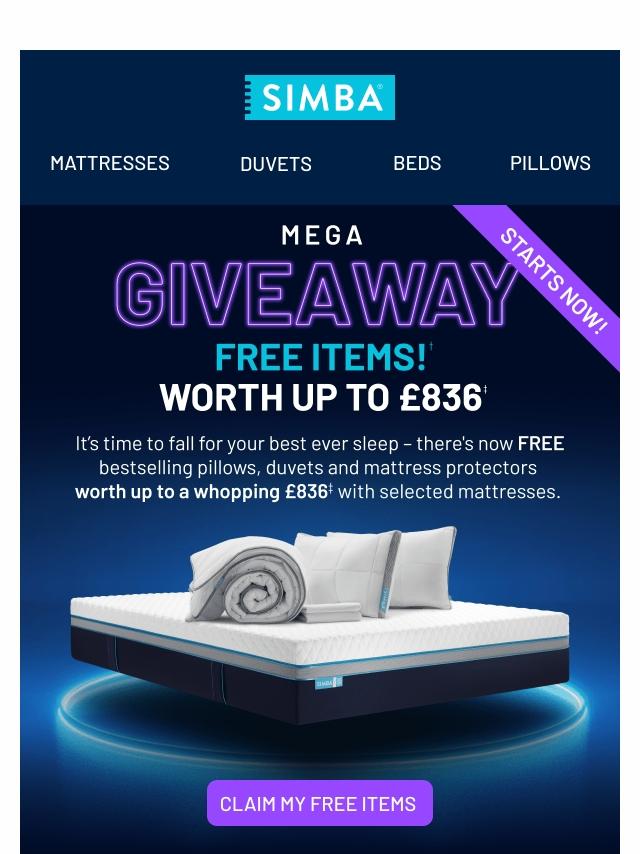
Task: Tap the Claim My Free Items button
Action: [319, 803]
